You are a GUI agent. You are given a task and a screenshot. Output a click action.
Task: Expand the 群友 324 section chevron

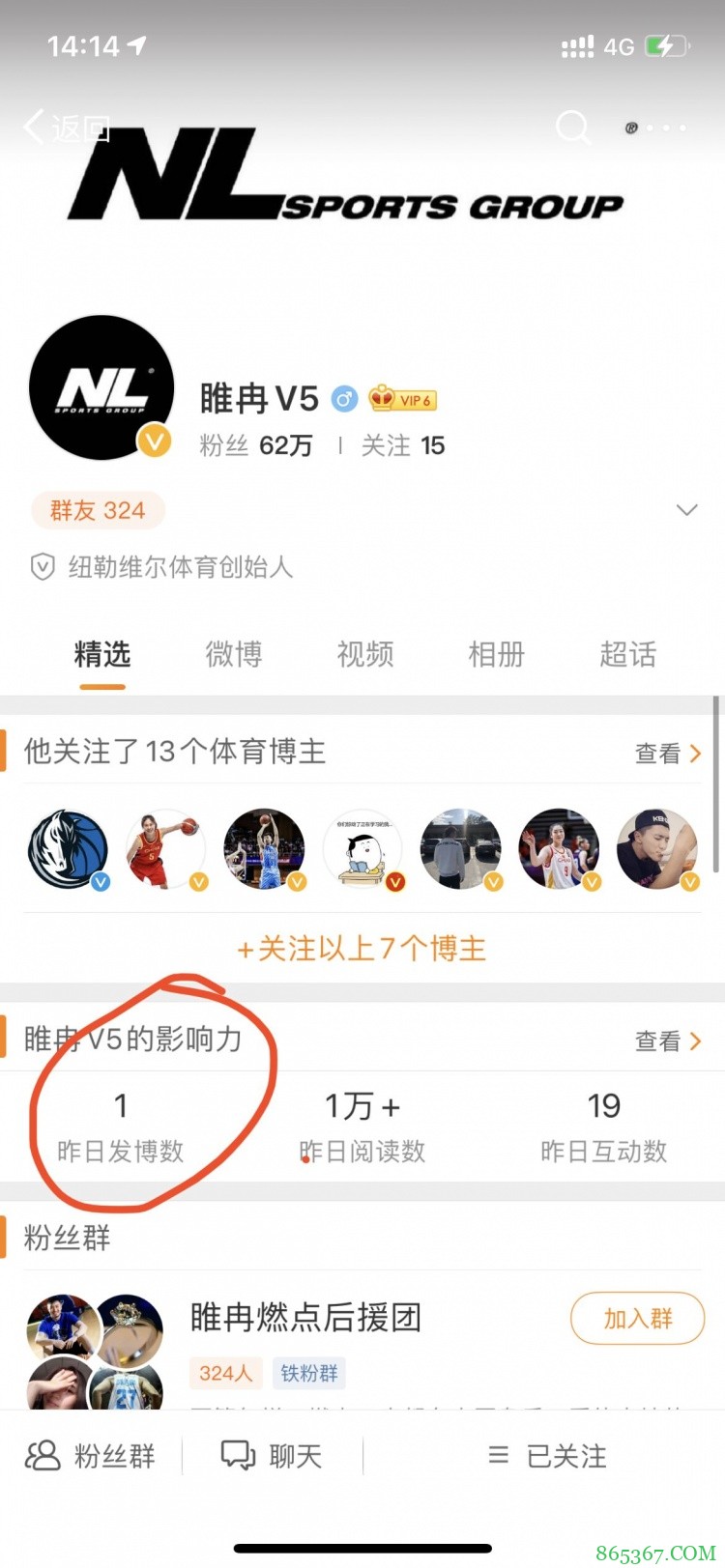(686, 509)
